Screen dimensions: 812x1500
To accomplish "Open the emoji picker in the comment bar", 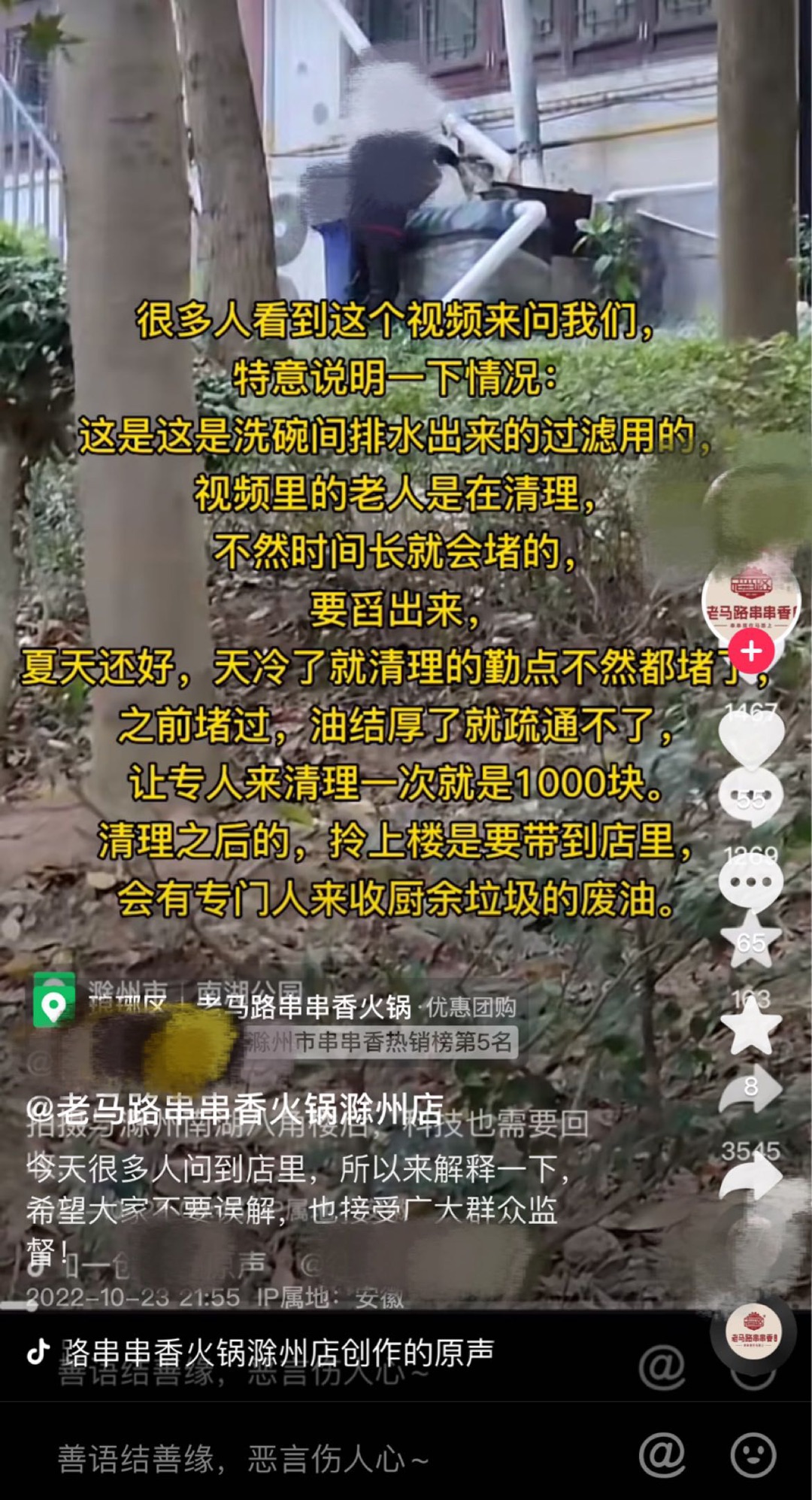I will (x=753, y=1456).
